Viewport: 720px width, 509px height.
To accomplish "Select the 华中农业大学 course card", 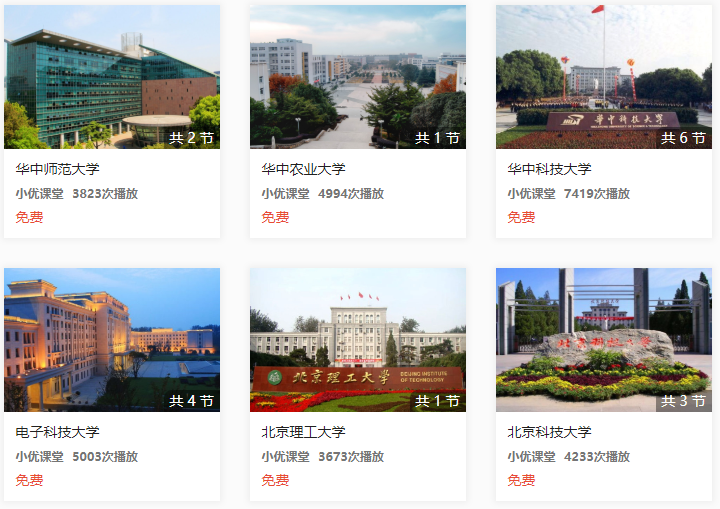I will 357,120.
